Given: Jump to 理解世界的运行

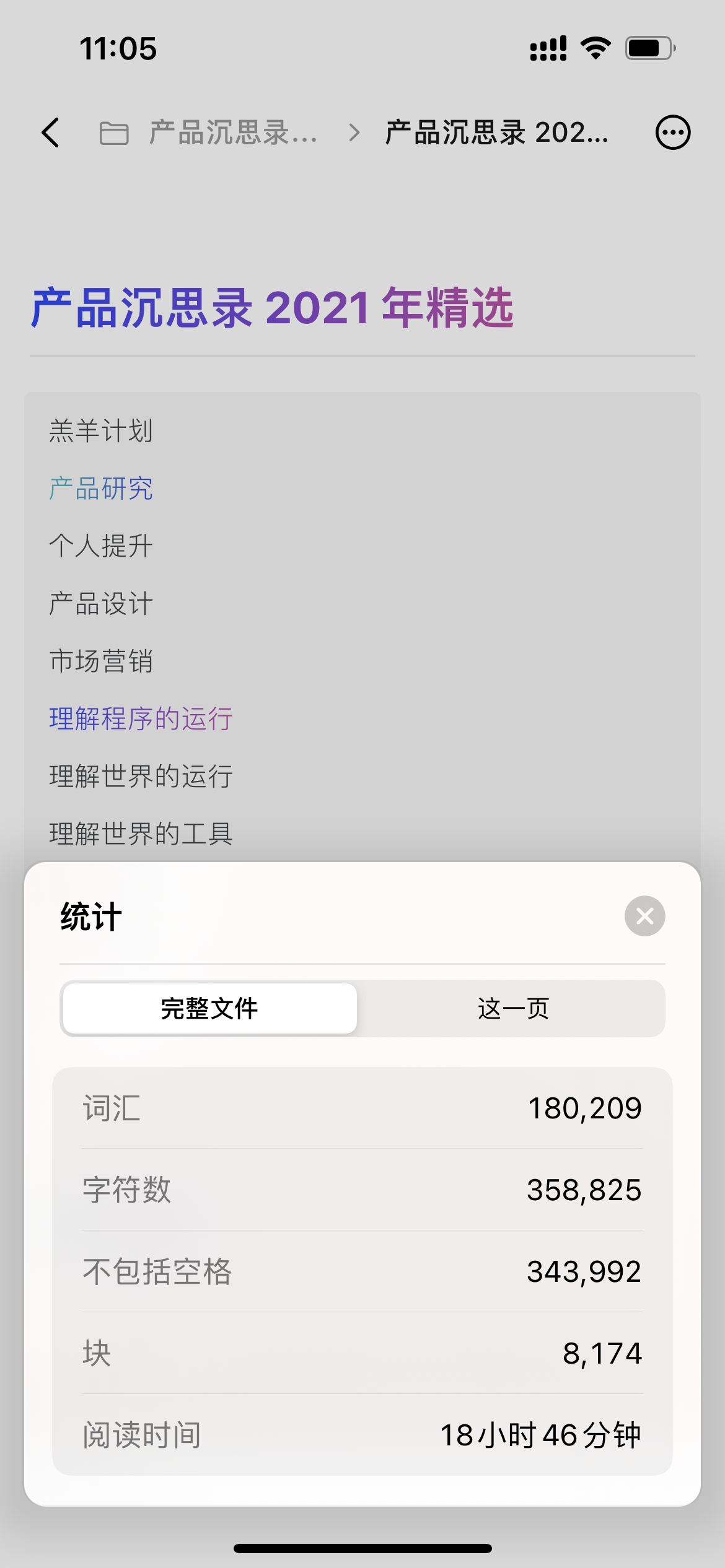Looking at the screenshot, I should tap(141, 777).
